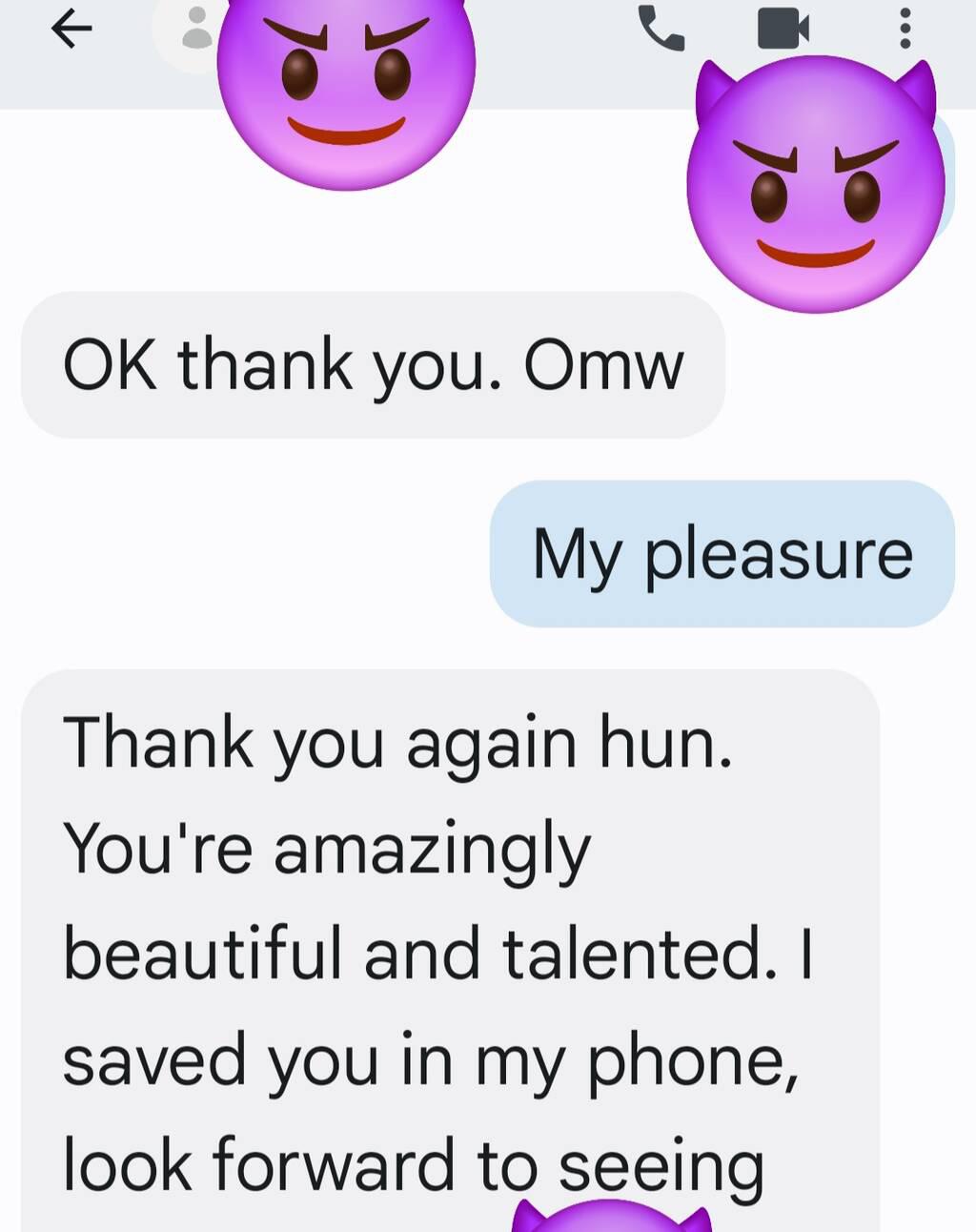Go back to the conversation list
The width and height of the screenshot is (976, 1232).
(x=71, y=30)
